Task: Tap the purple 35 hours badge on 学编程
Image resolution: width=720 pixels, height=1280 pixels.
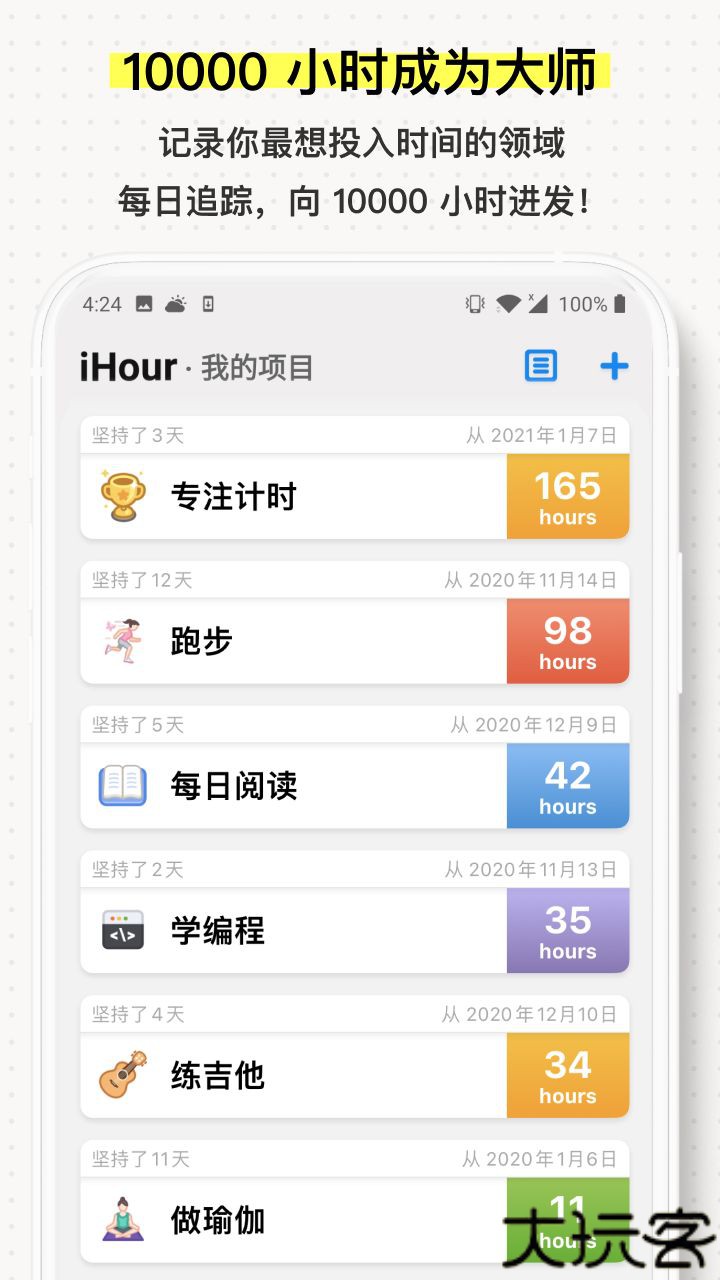Action: (x=568, y=929)
